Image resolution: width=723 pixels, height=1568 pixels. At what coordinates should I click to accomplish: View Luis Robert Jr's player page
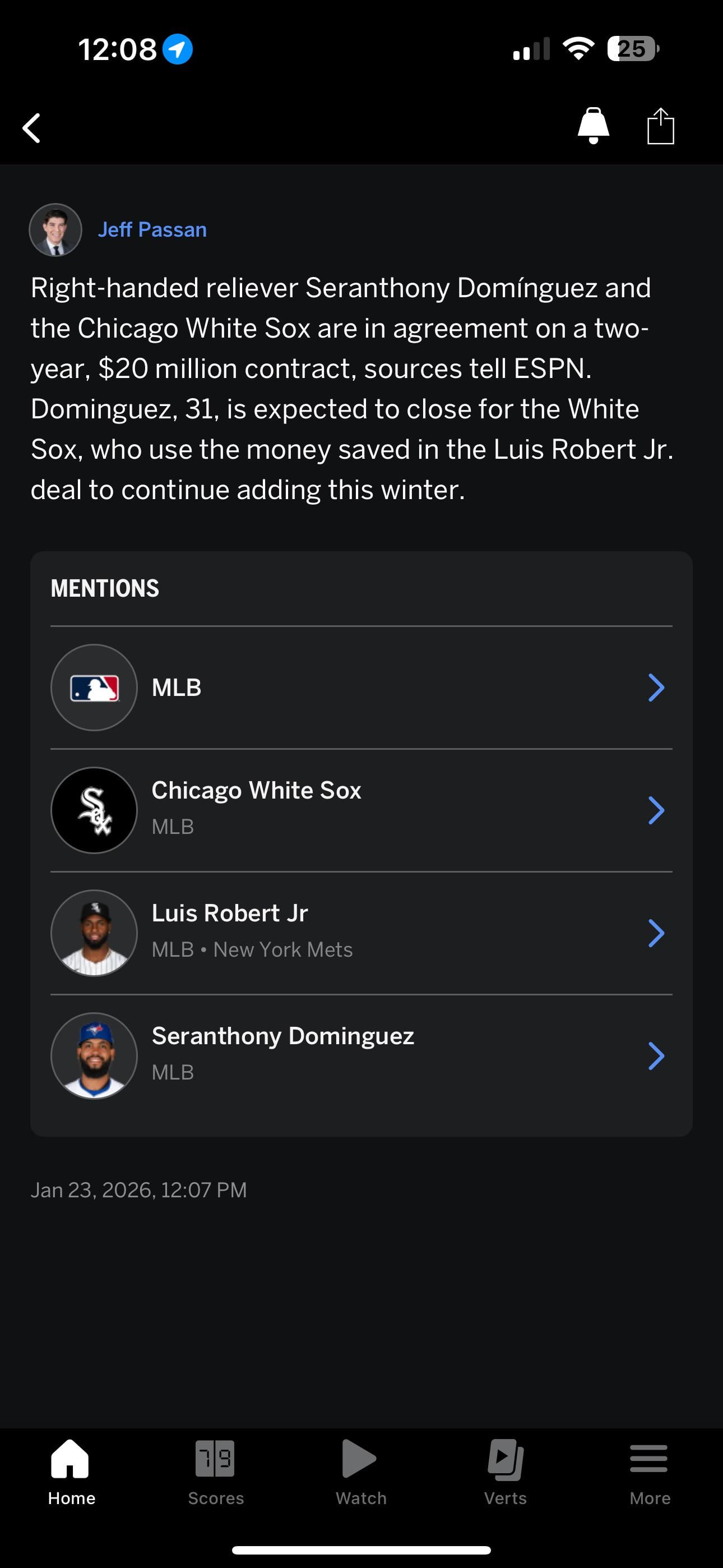[361, 933]
